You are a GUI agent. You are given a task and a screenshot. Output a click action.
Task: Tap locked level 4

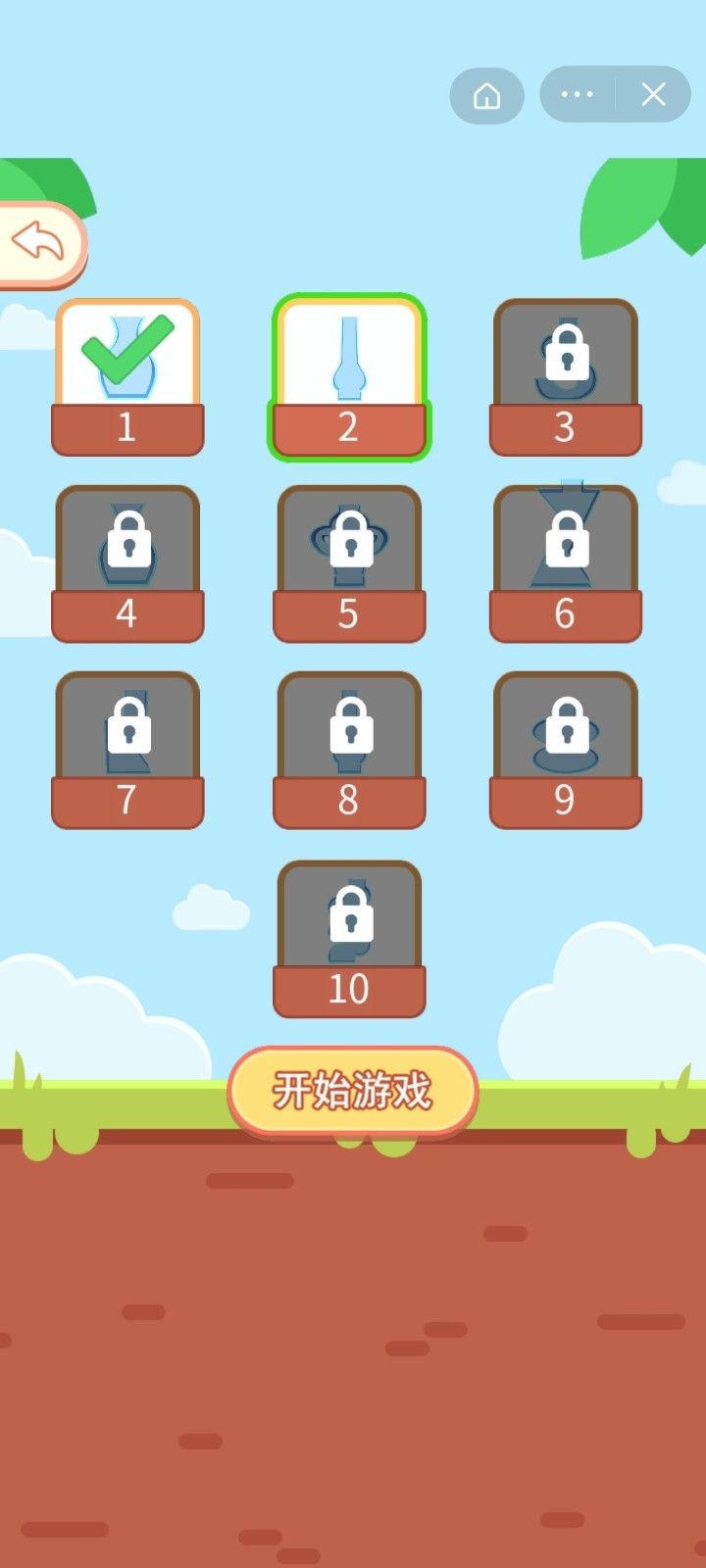(x=127, y=563)
